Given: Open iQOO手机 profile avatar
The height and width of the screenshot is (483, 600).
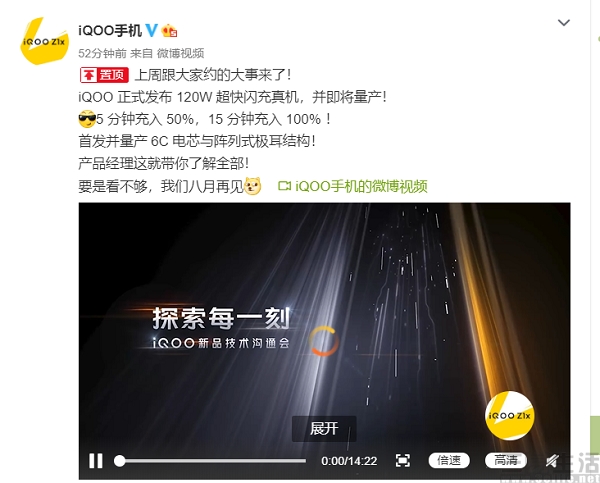Looking at the screenshot, I should pyautogui.click(x=44, y=41).
